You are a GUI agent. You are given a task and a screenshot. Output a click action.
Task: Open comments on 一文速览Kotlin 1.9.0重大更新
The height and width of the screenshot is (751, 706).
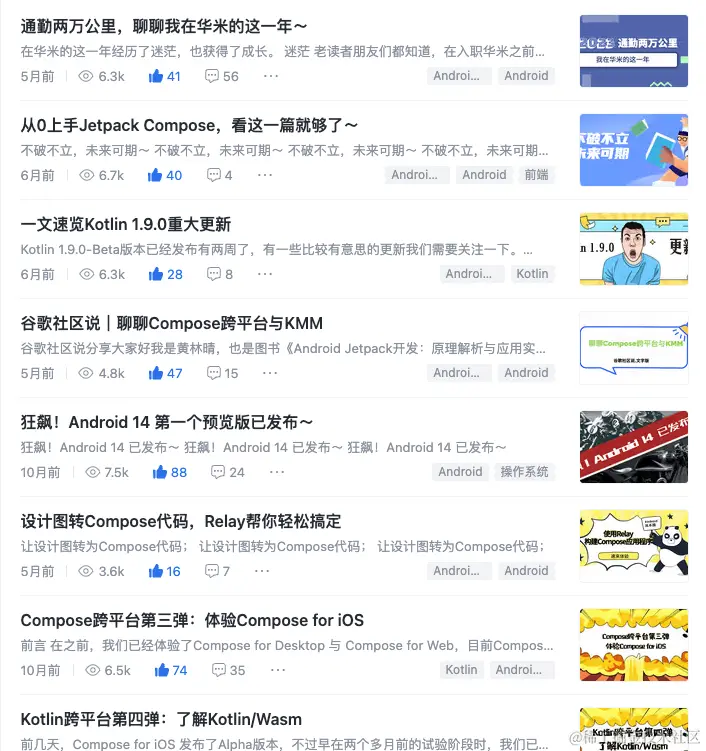(x=220, y=274)
